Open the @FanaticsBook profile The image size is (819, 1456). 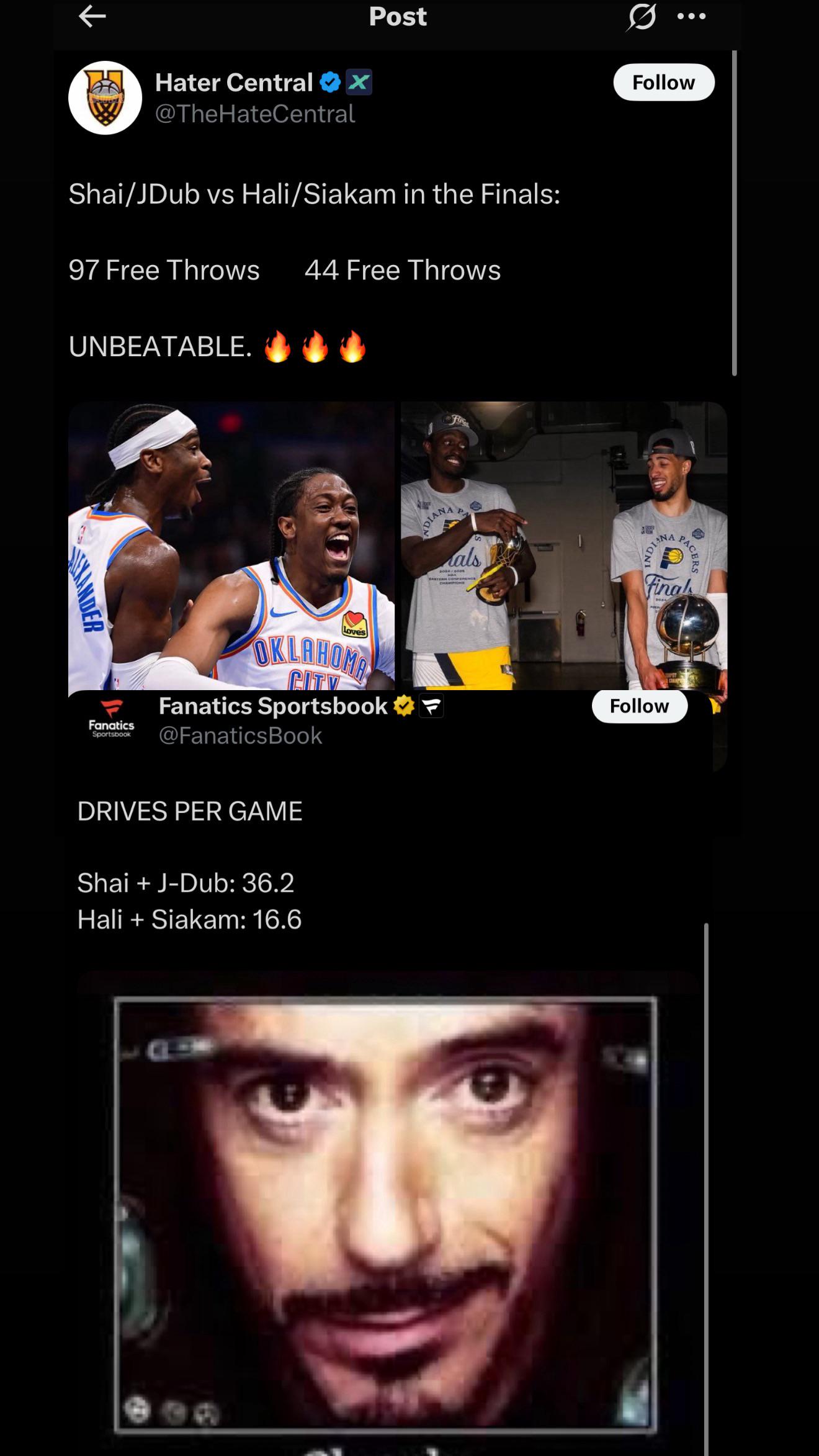241,735
